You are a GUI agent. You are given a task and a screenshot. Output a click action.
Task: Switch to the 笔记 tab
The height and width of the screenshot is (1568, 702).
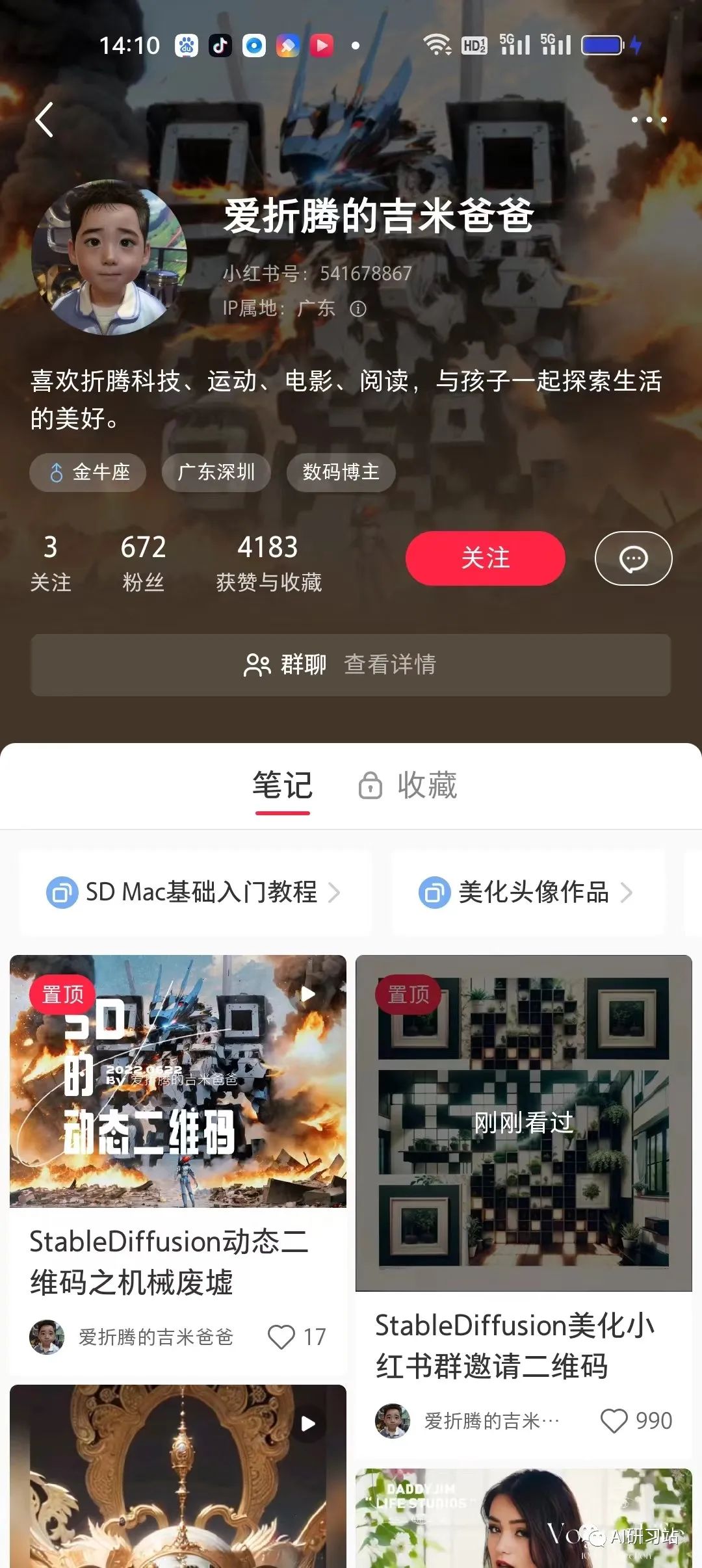[282, 785]
